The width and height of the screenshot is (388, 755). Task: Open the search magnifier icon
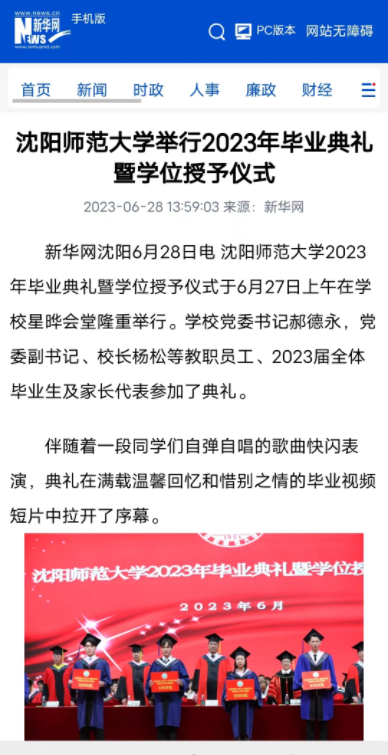pos(217,32)
